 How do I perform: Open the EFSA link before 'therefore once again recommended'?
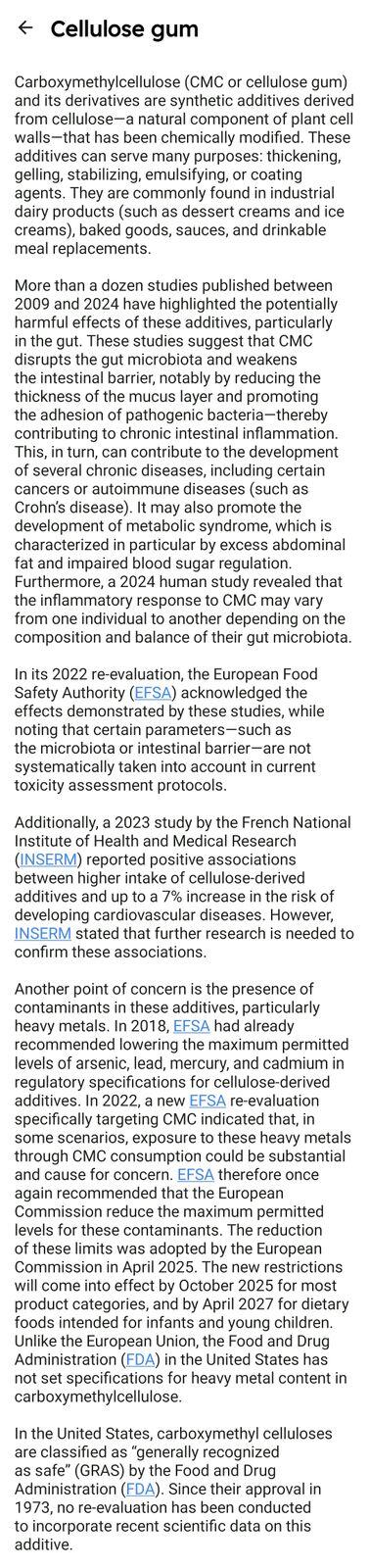tap(195, 1174)
